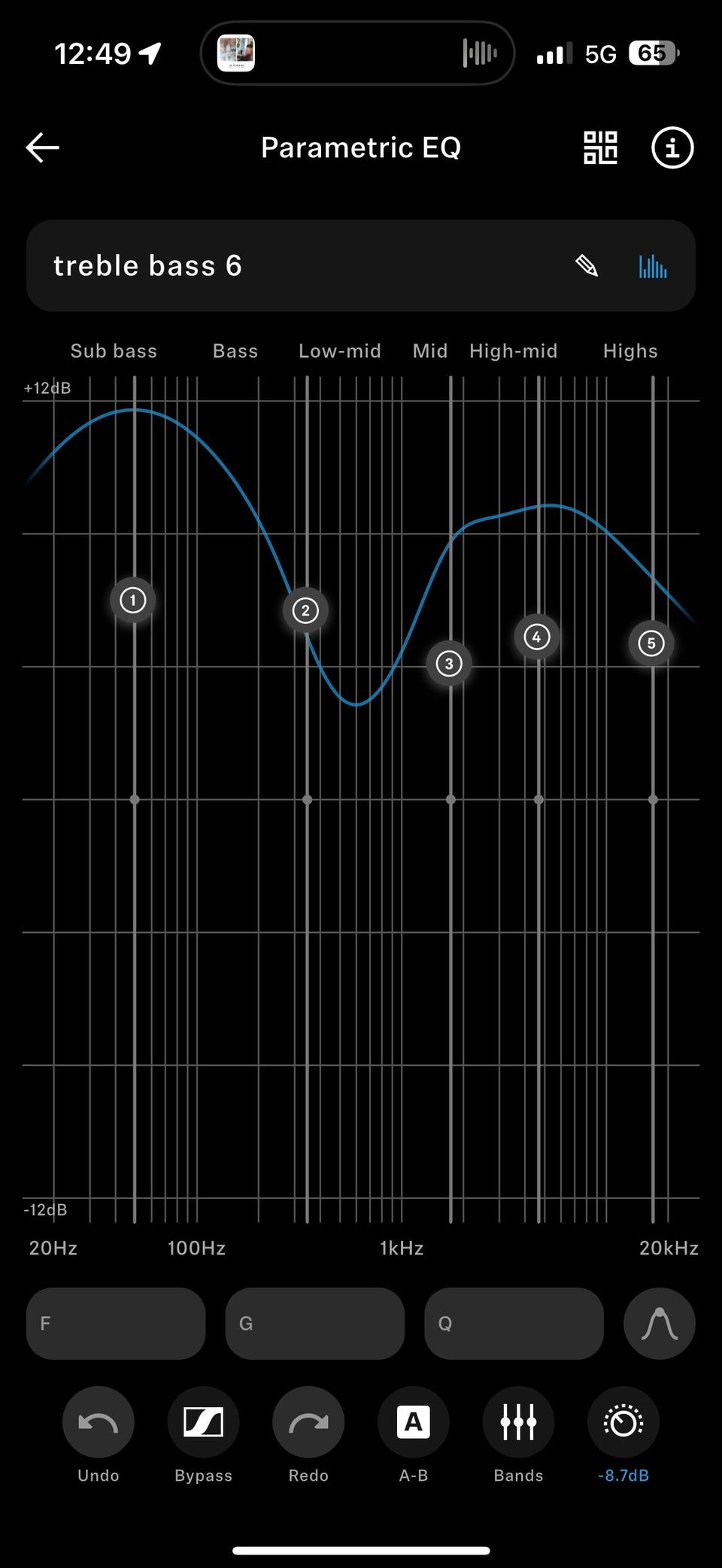Switch A-B comparison
The width and height of the screenshot is (722, 1568).
(413, 1422)
